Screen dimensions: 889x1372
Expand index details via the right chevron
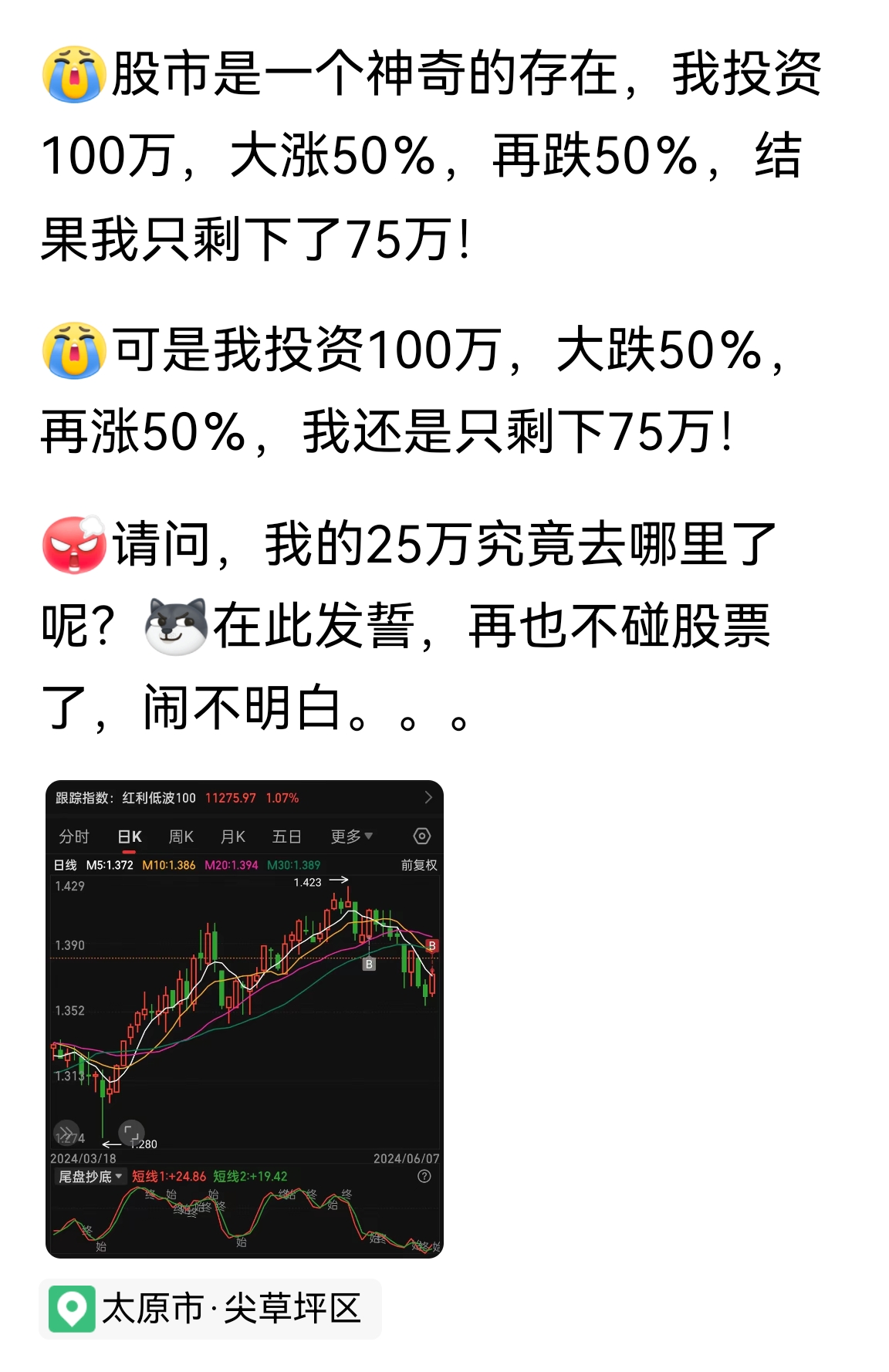tap(431, 798)
